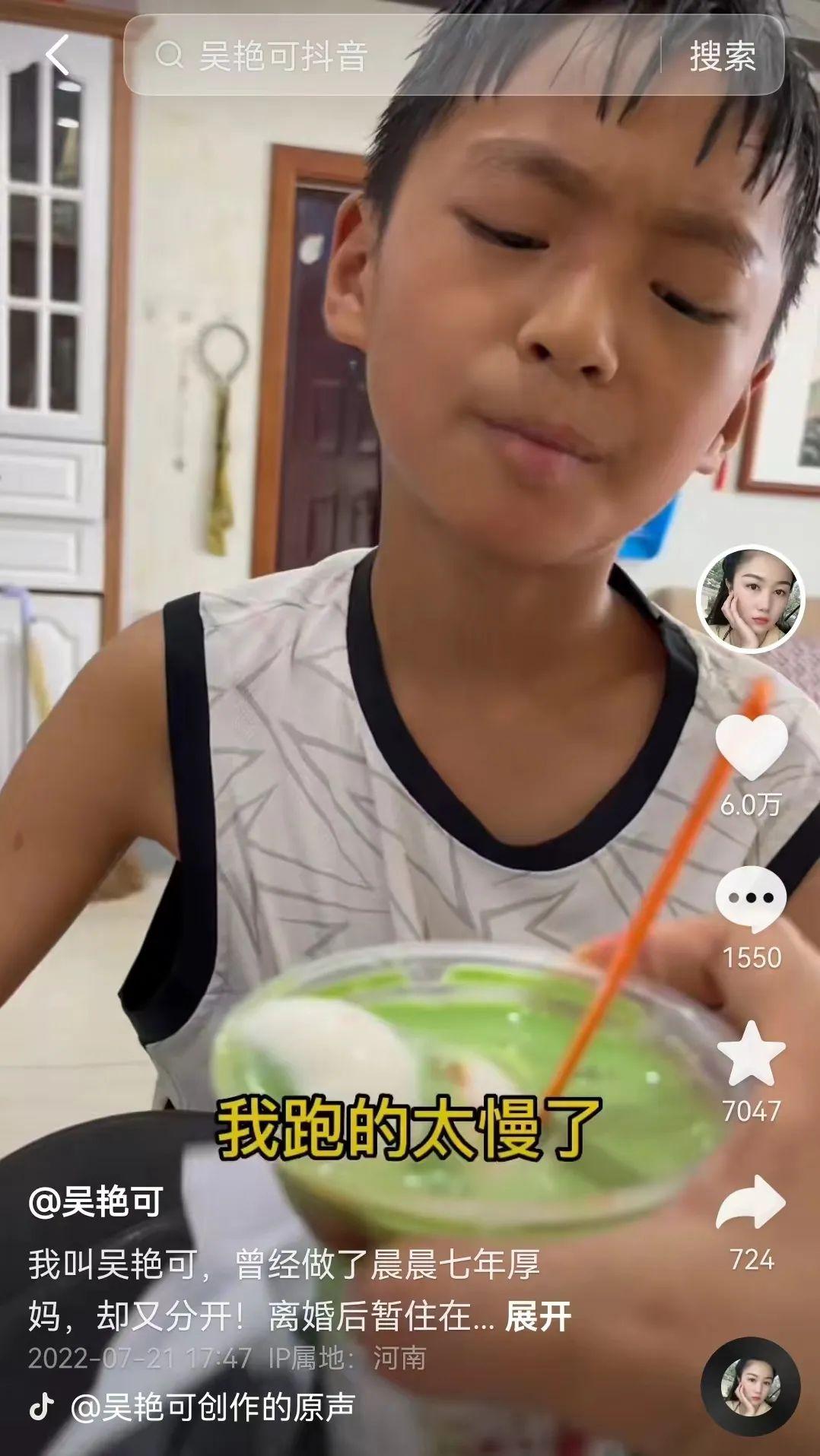
Task: Share this video with the arrow icon
Action: 751,1203
